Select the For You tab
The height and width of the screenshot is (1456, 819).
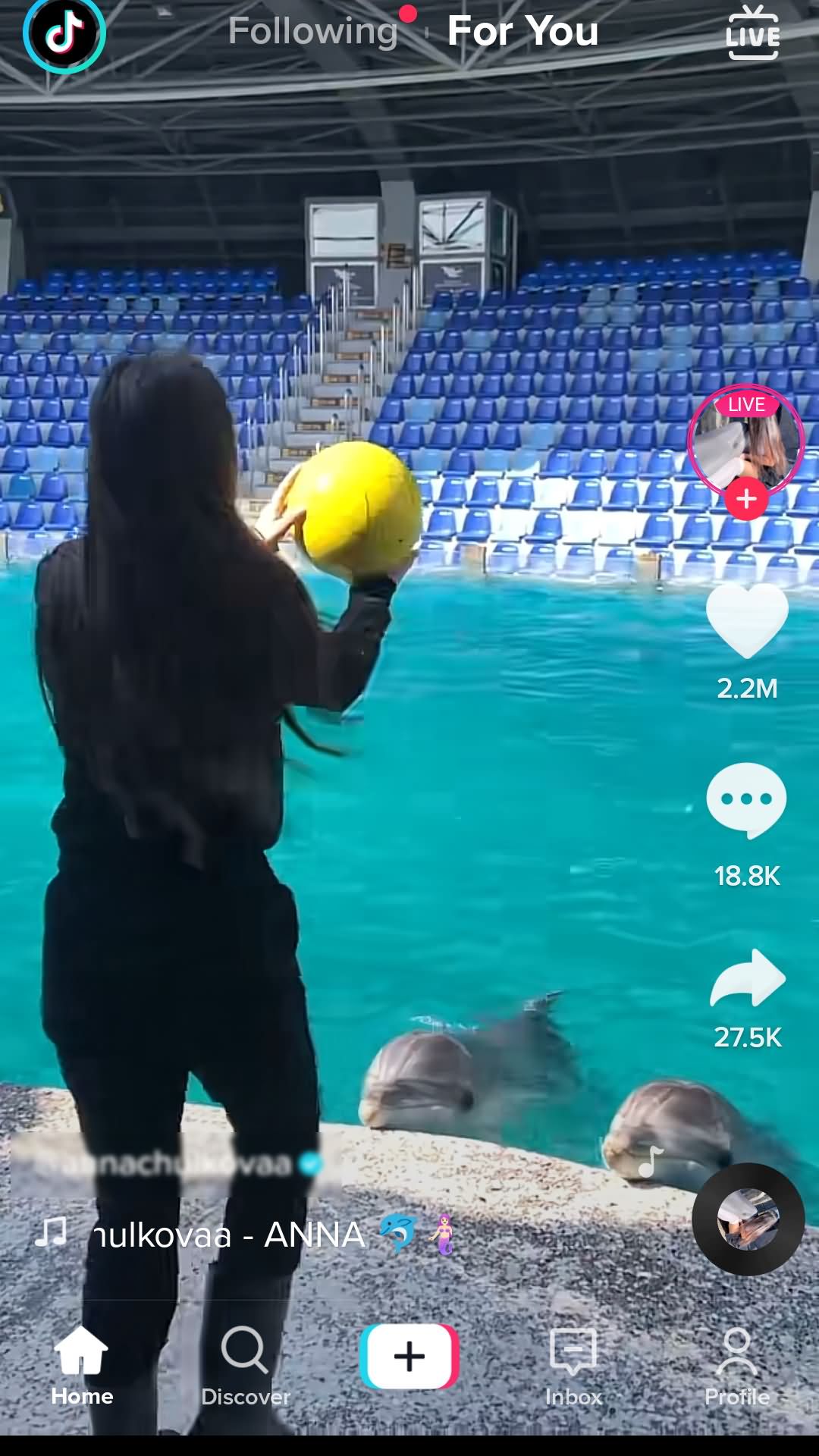pyautogui.click(x=523, y=32)
